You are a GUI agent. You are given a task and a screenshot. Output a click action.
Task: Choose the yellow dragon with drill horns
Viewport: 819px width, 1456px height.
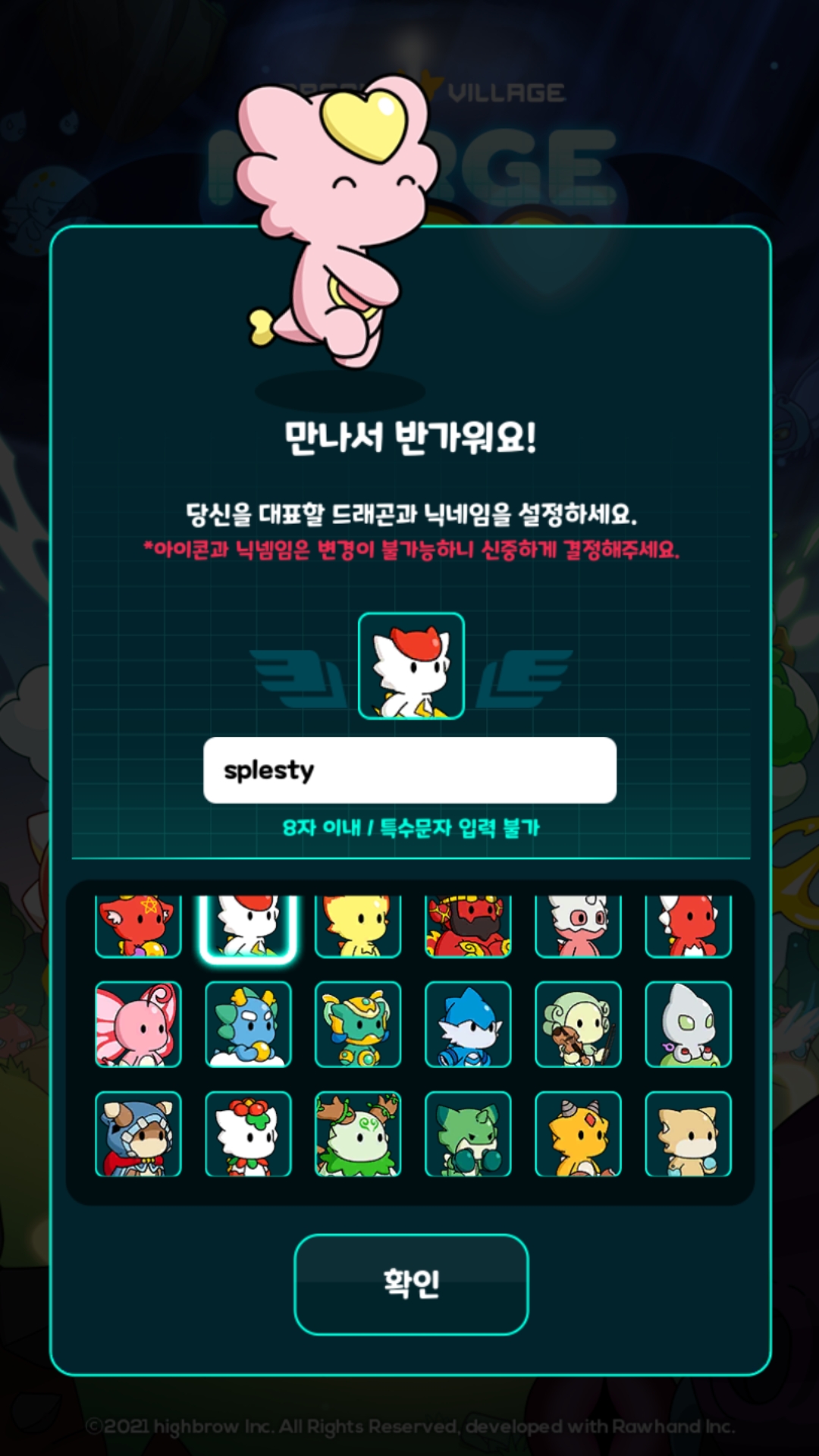click(x=578, y=1134)
